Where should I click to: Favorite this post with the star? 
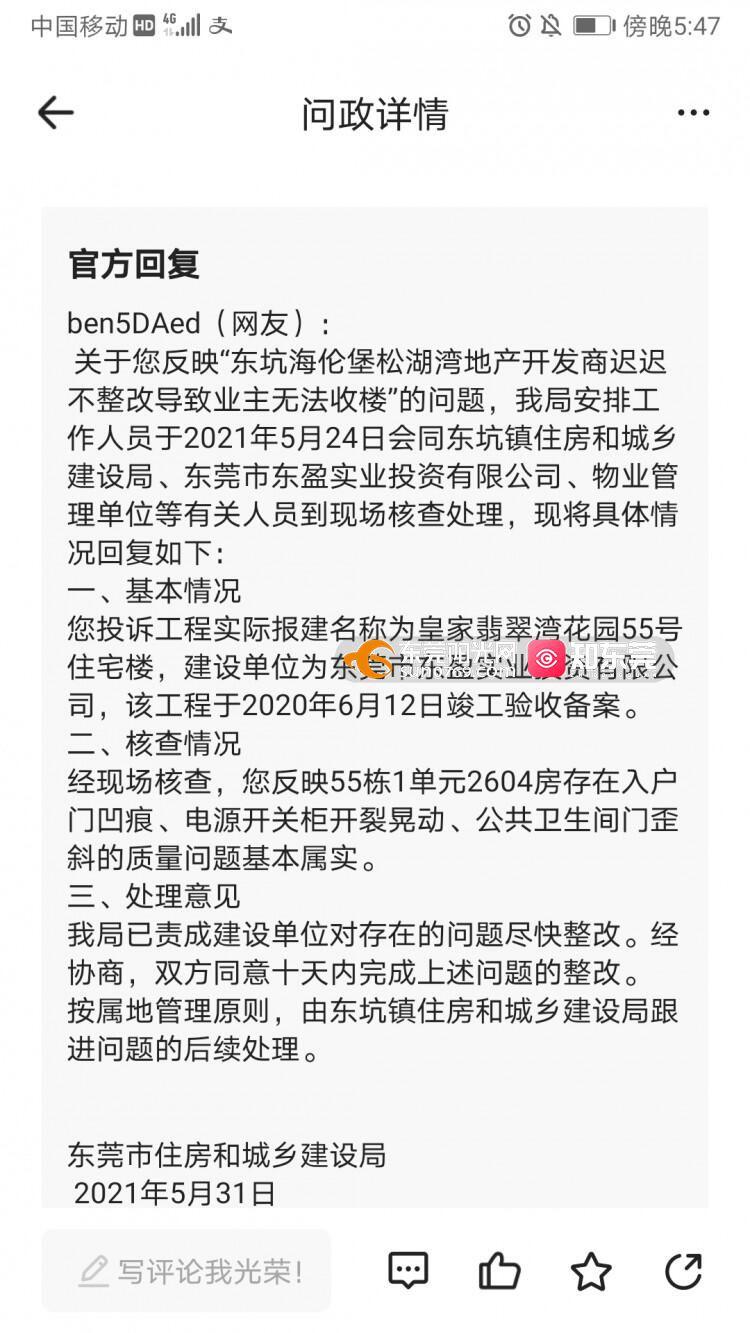(591, 1271)
